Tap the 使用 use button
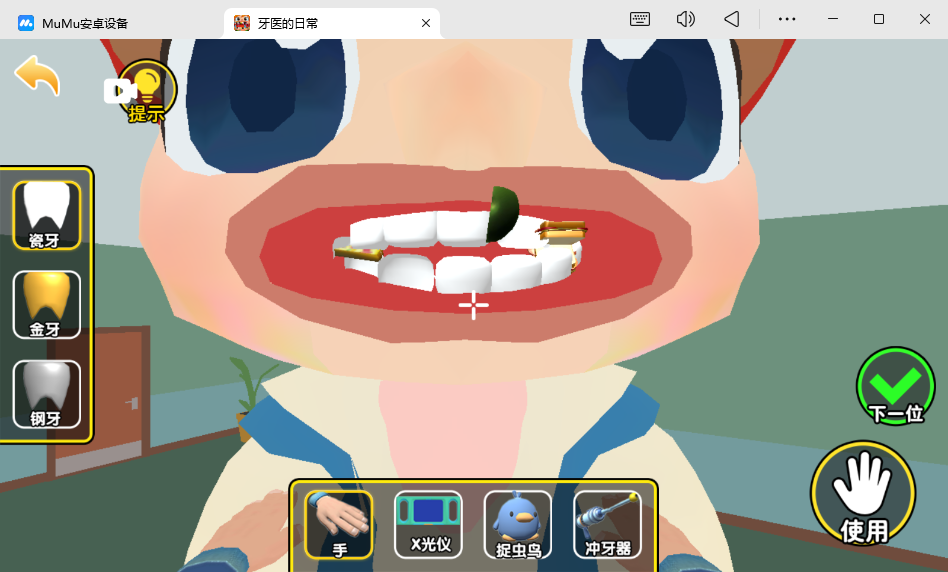Image resolution: width=948 pixels, height=572 pixels. [x=863, y=493]
